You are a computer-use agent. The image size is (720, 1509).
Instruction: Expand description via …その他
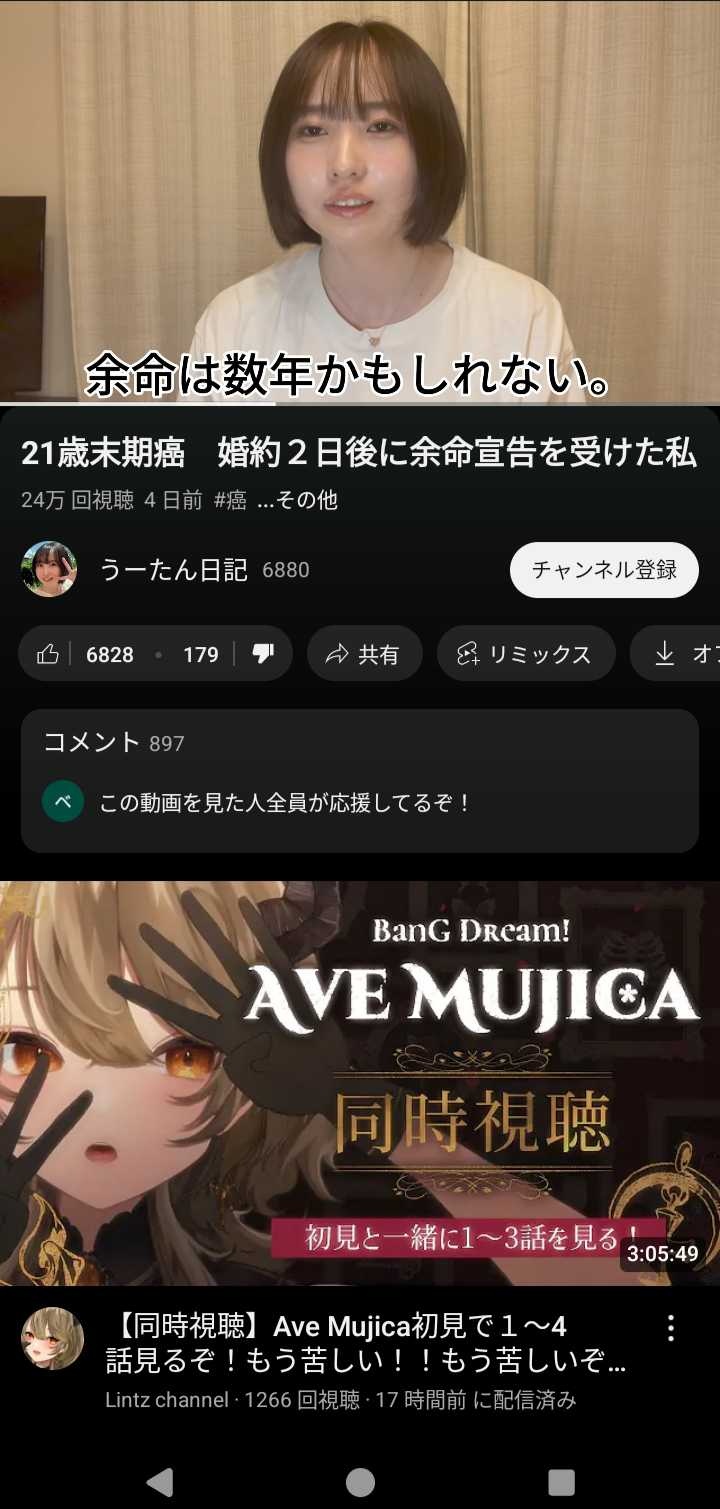click(x=298, y=501)
